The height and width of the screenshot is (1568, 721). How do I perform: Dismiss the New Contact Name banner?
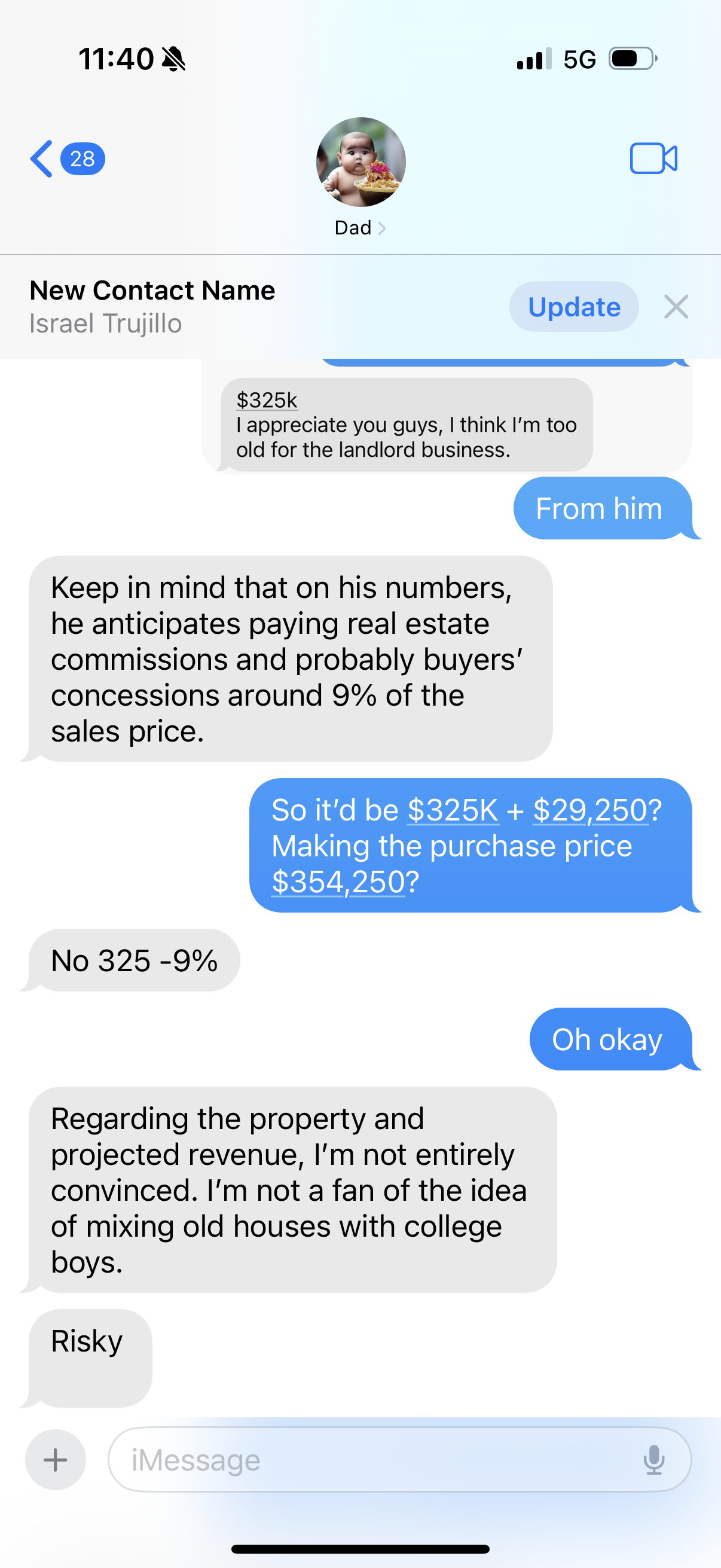click(x=676, y=307)
